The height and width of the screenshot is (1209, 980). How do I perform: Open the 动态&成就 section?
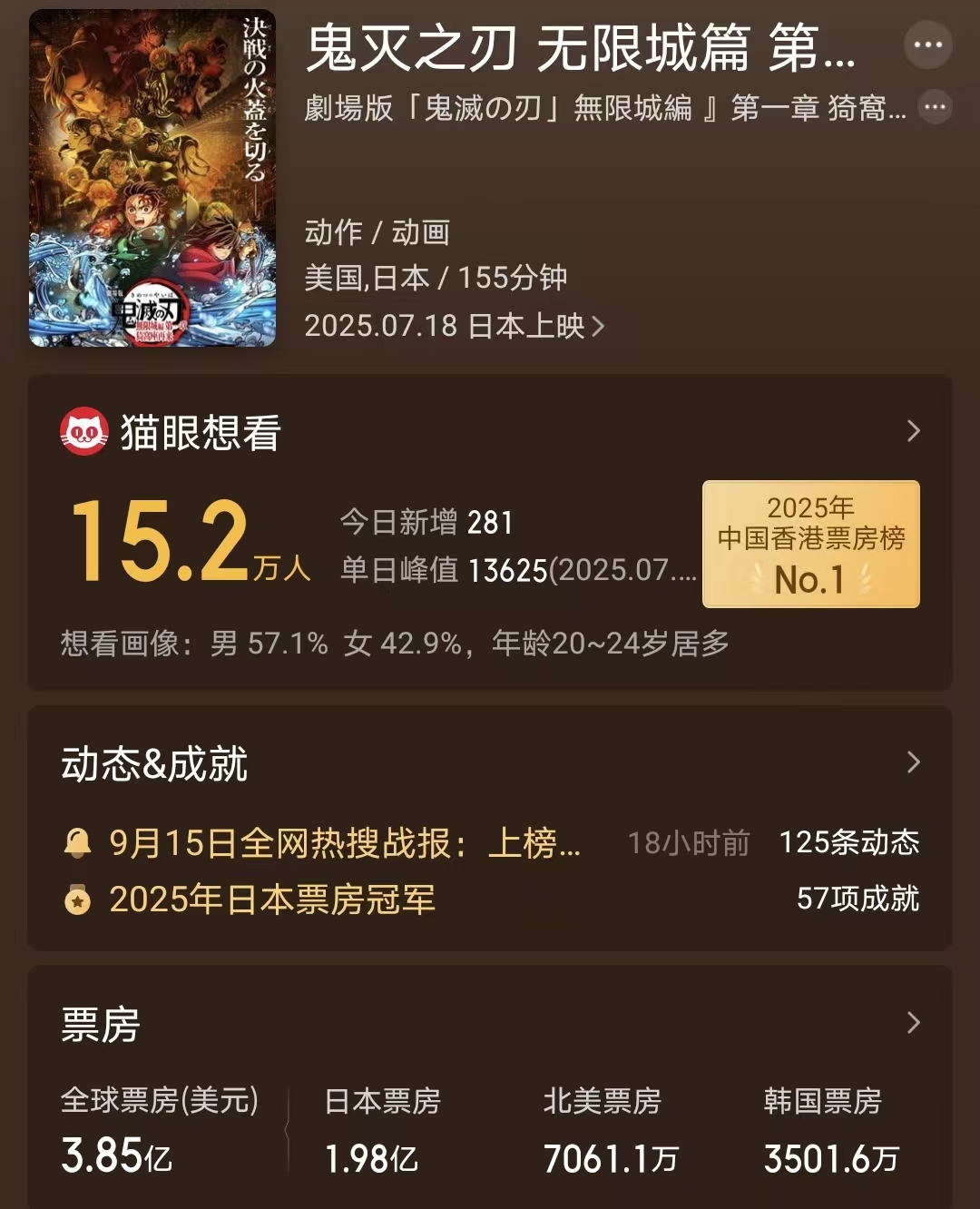[x=913, y=763]
